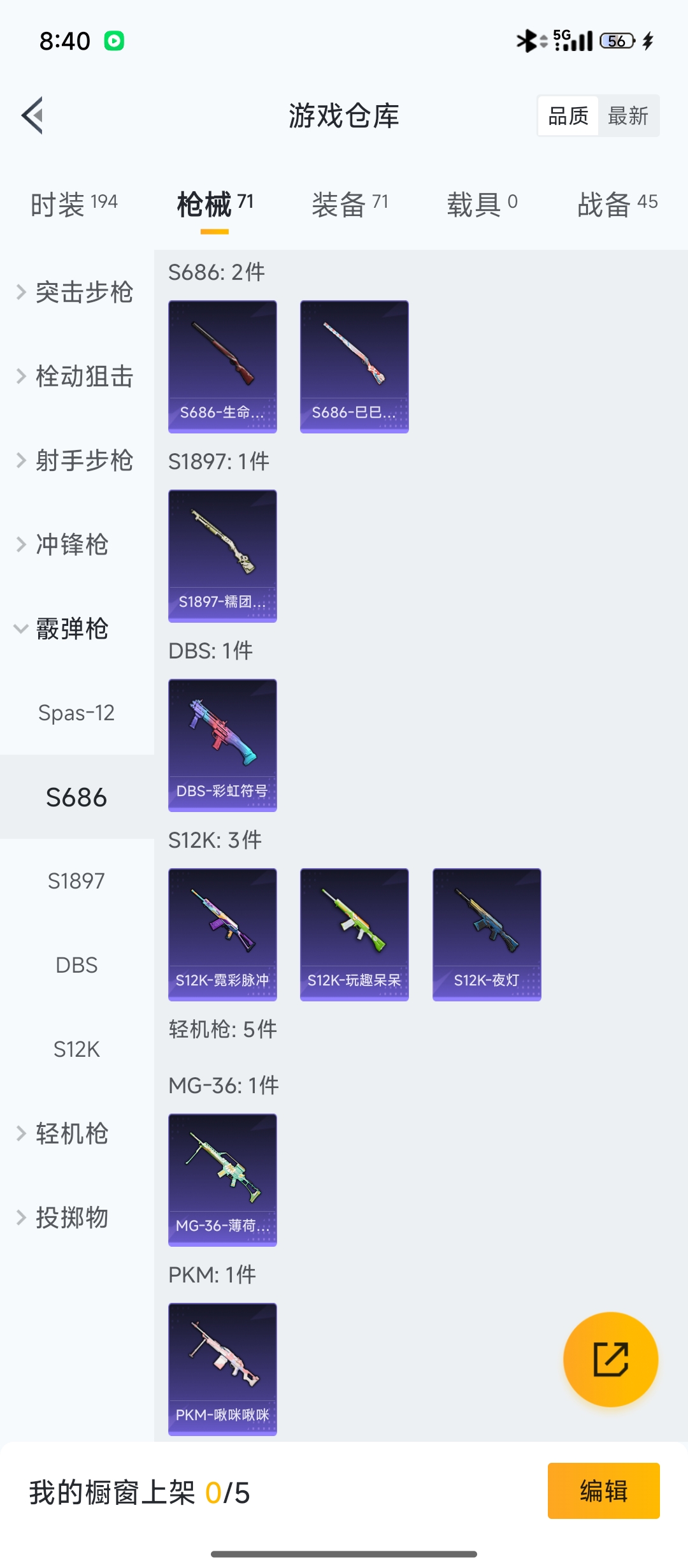688x1568 pixels.
Task: Select the 载具 tab
Action: 482,205
